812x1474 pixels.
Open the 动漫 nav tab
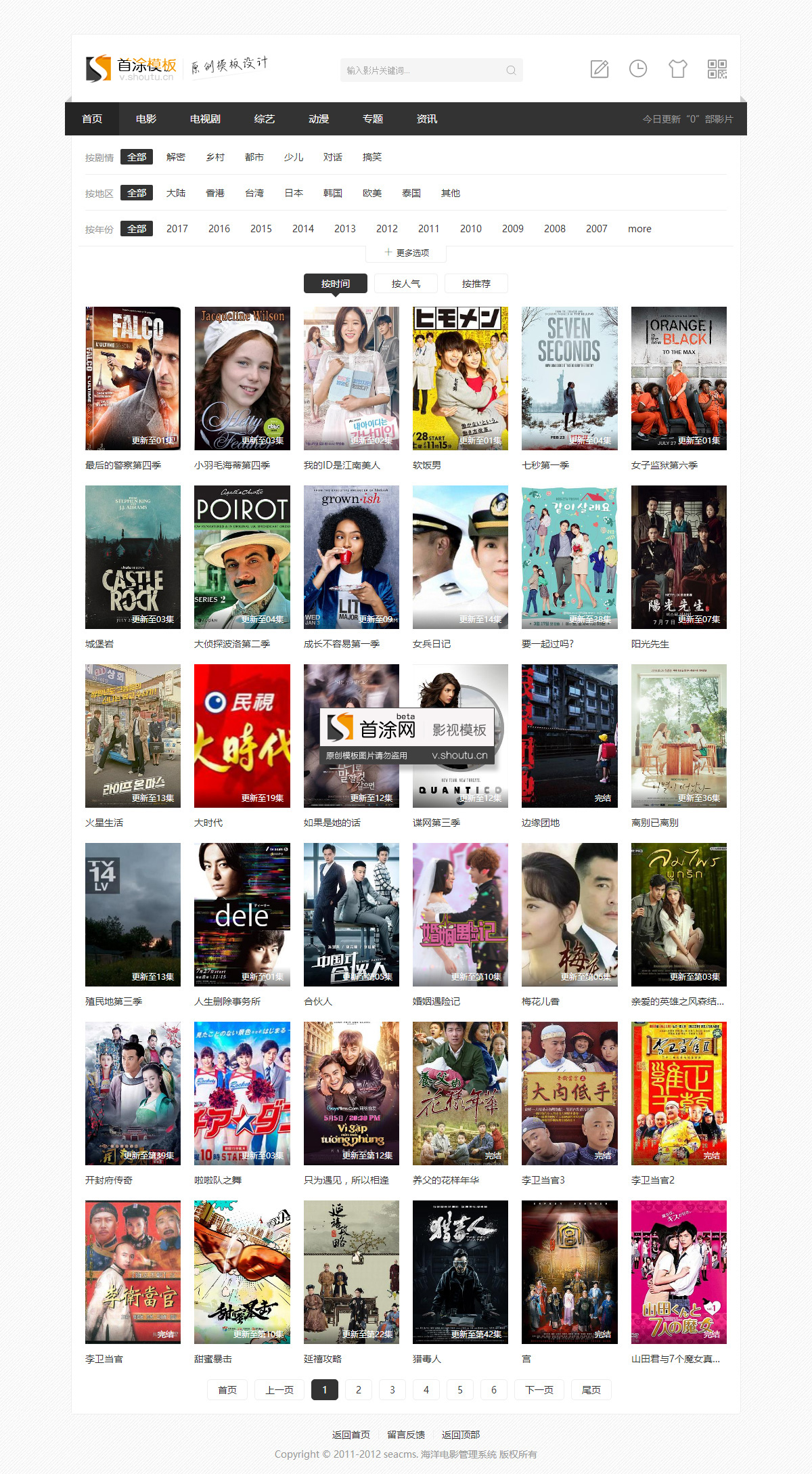click(319, 119)
